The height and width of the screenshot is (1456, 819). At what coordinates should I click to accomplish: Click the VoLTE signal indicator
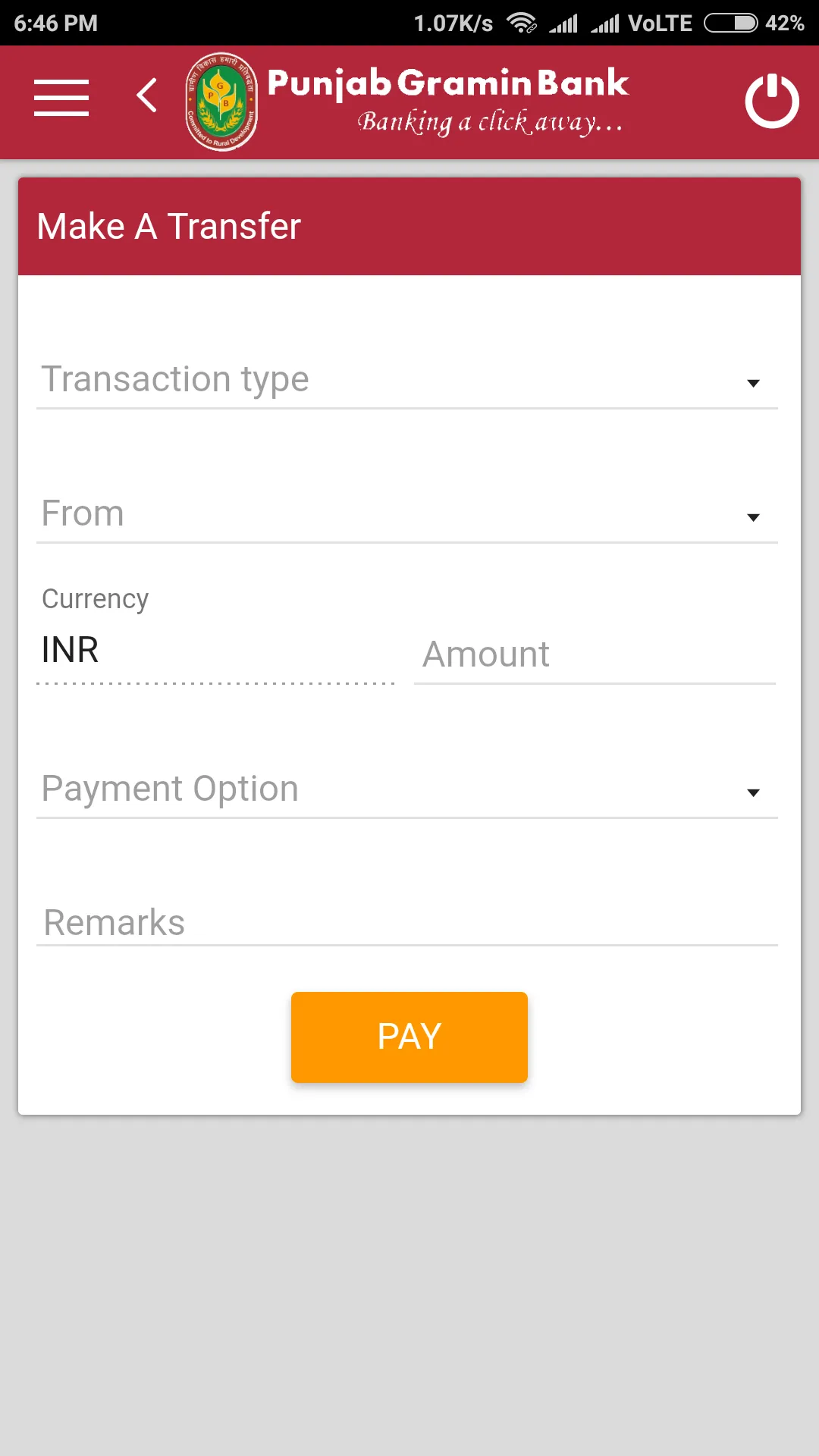click(657, 23)
